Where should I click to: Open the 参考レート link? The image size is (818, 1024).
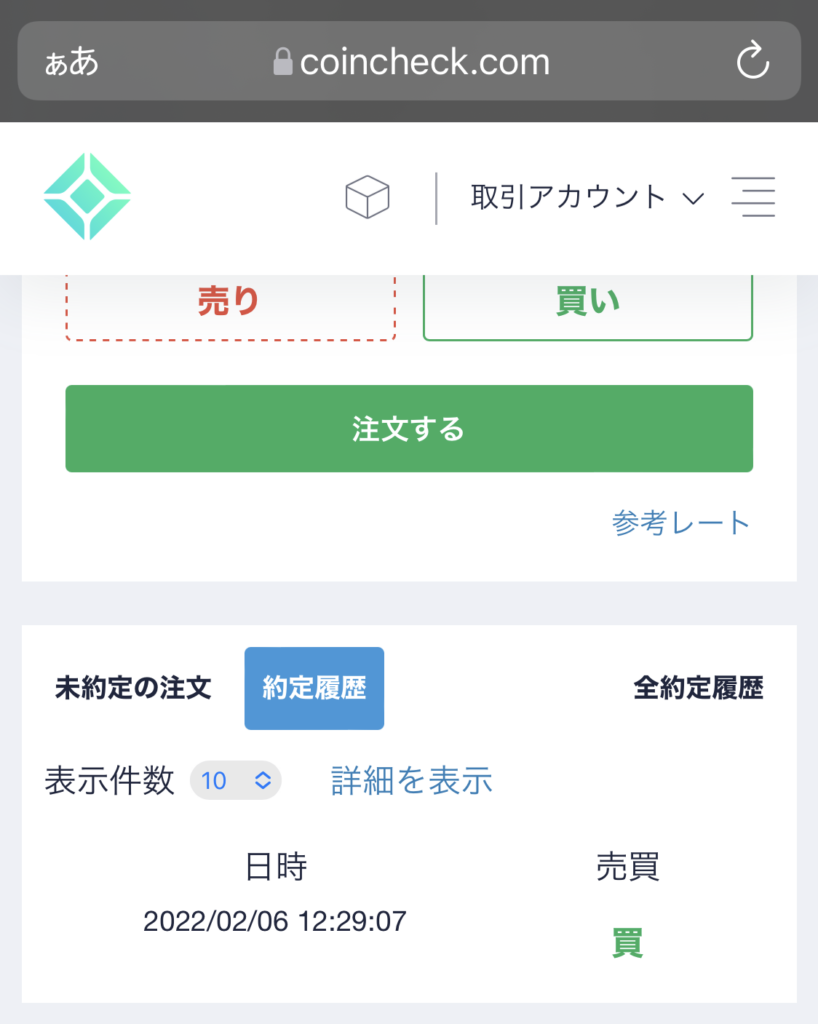pyautogui.click(x=680, y=523)
